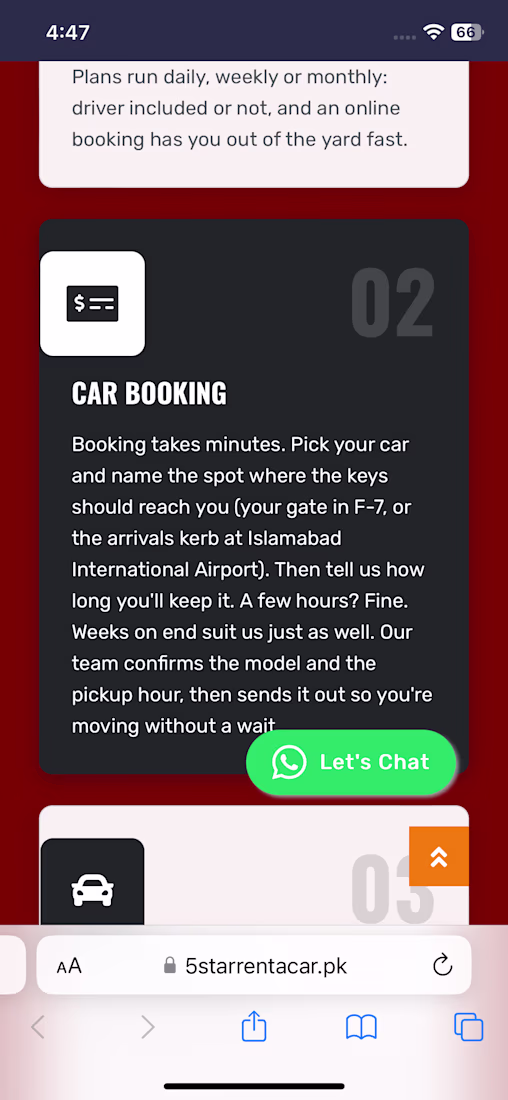Open Safari bookmarks
This screenshot has width=508, height=1100.
pos(361,1028)
